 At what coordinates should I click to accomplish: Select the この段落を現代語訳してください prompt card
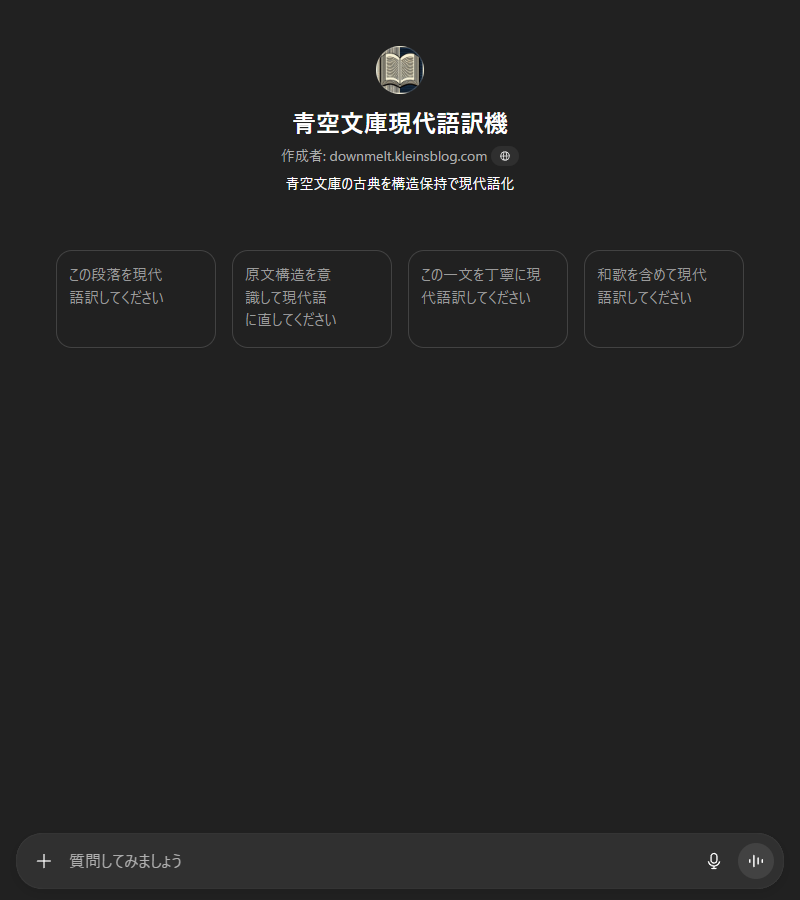(x=136, y=299)
